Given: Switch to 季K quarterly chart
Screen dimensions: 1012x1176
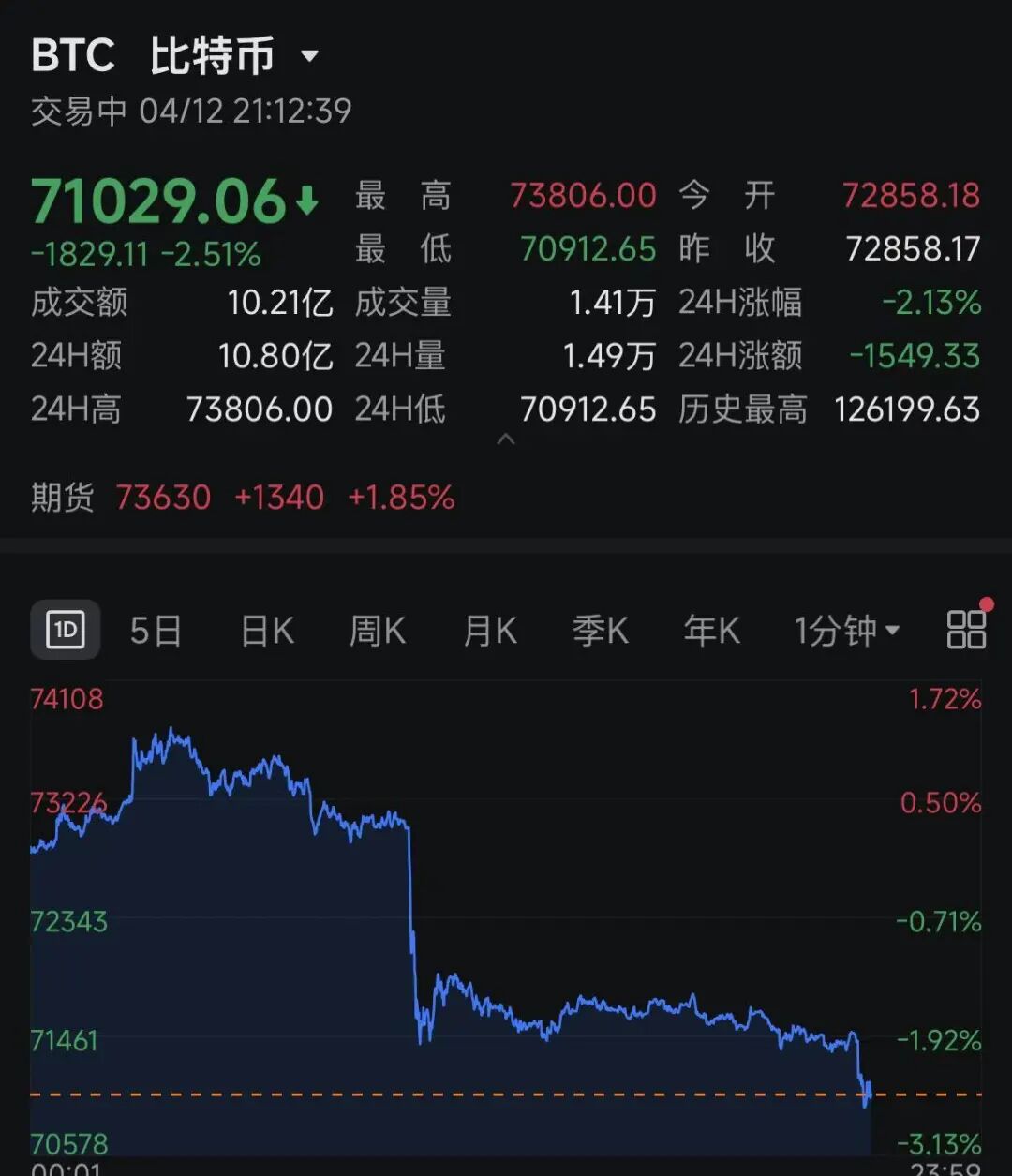Looking at the screenshot, I should pyautogui.click(x=600, y=631).
